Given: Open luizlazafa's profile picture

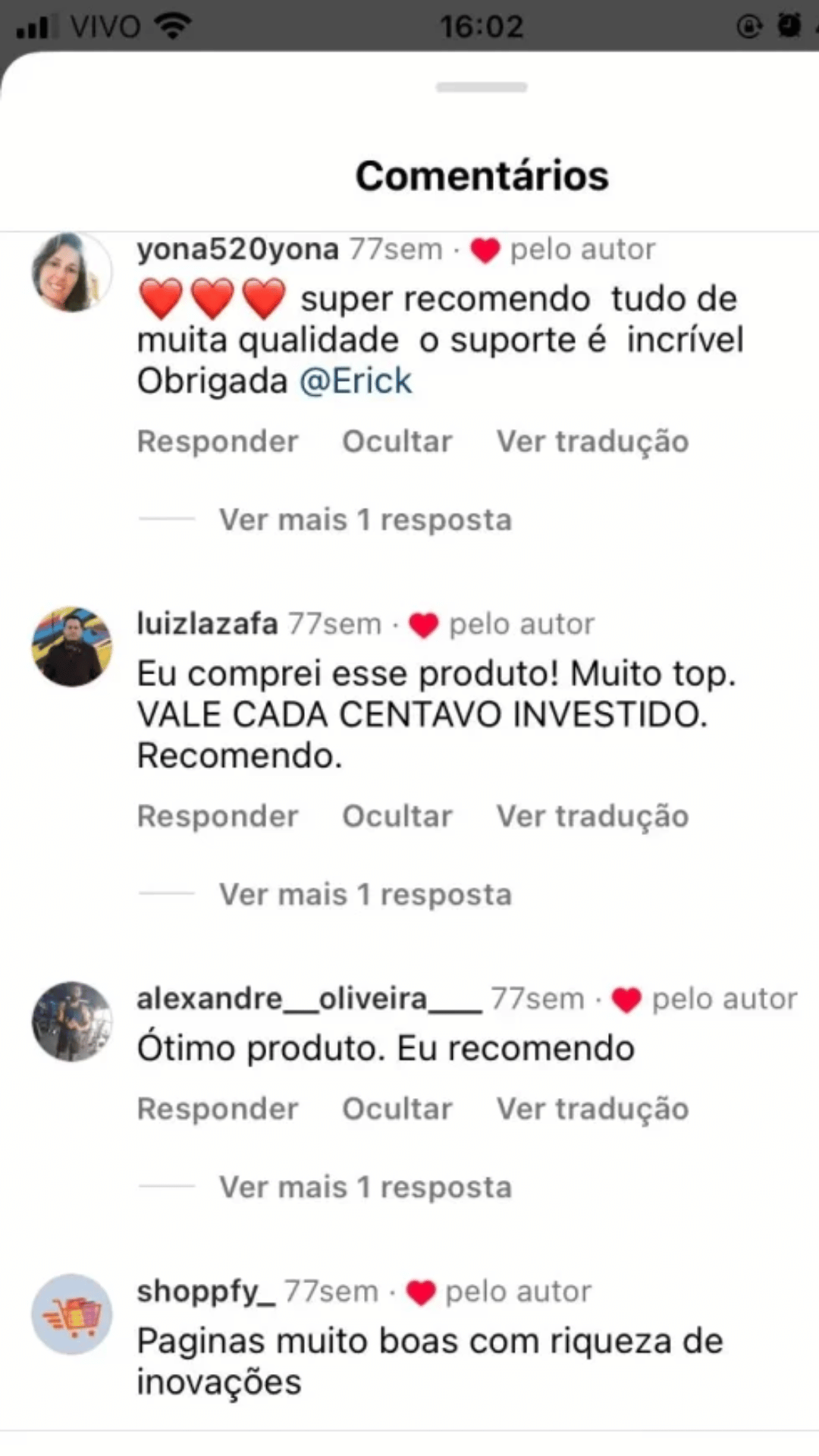Looking at the screenshot, I should [x=72, y=647].
